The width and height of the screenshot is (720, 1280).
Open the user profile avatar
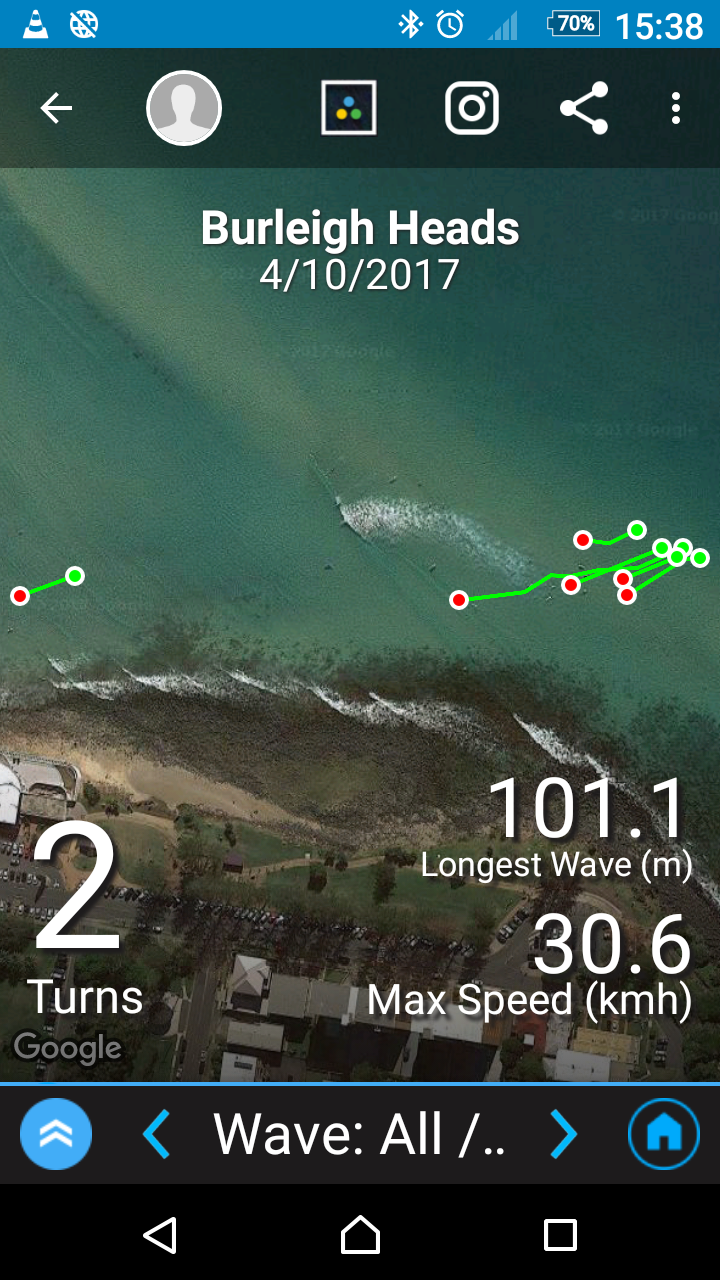184,108
